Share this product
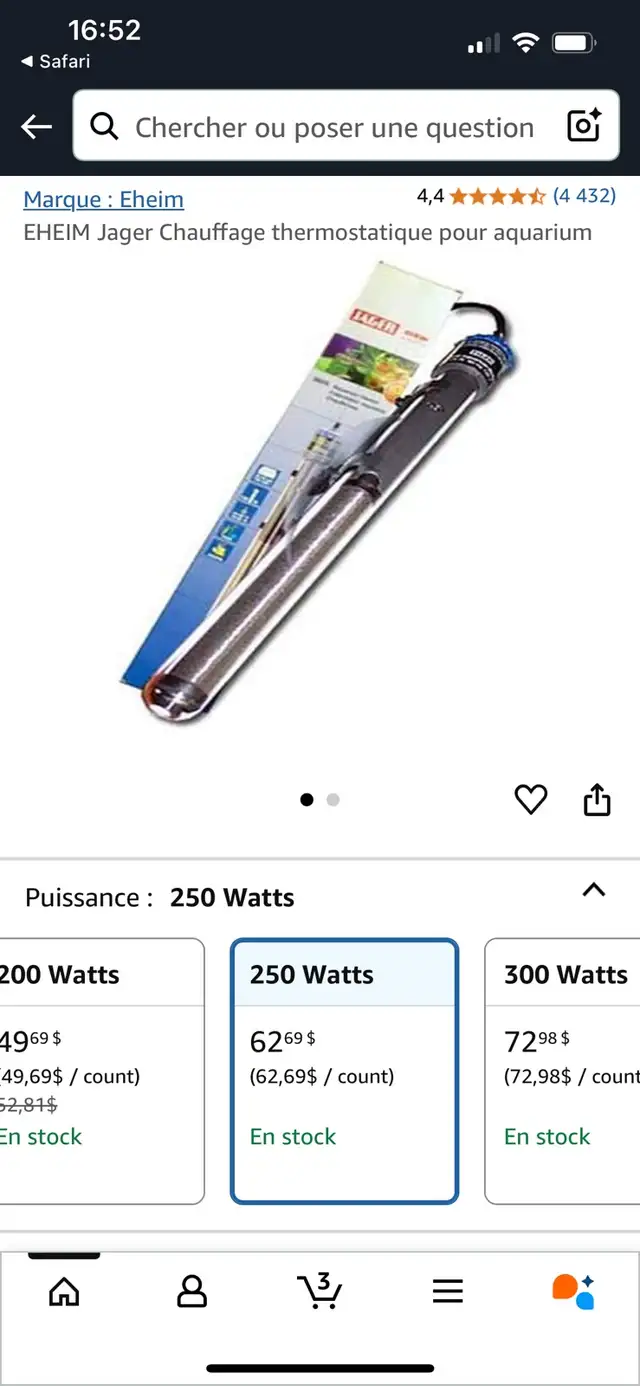 coord(597,799)
